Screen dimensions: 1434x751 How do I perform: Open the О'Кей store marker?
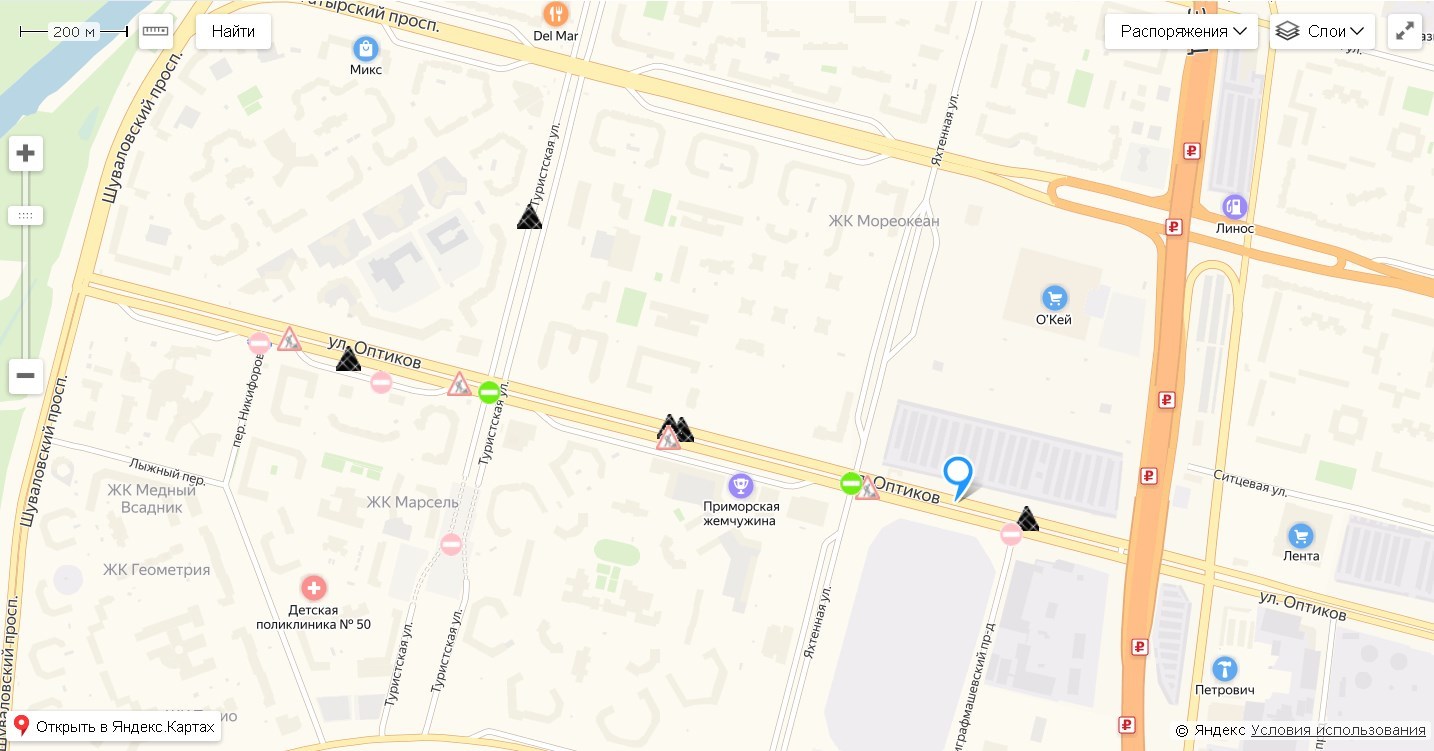tap(1054, 297)
